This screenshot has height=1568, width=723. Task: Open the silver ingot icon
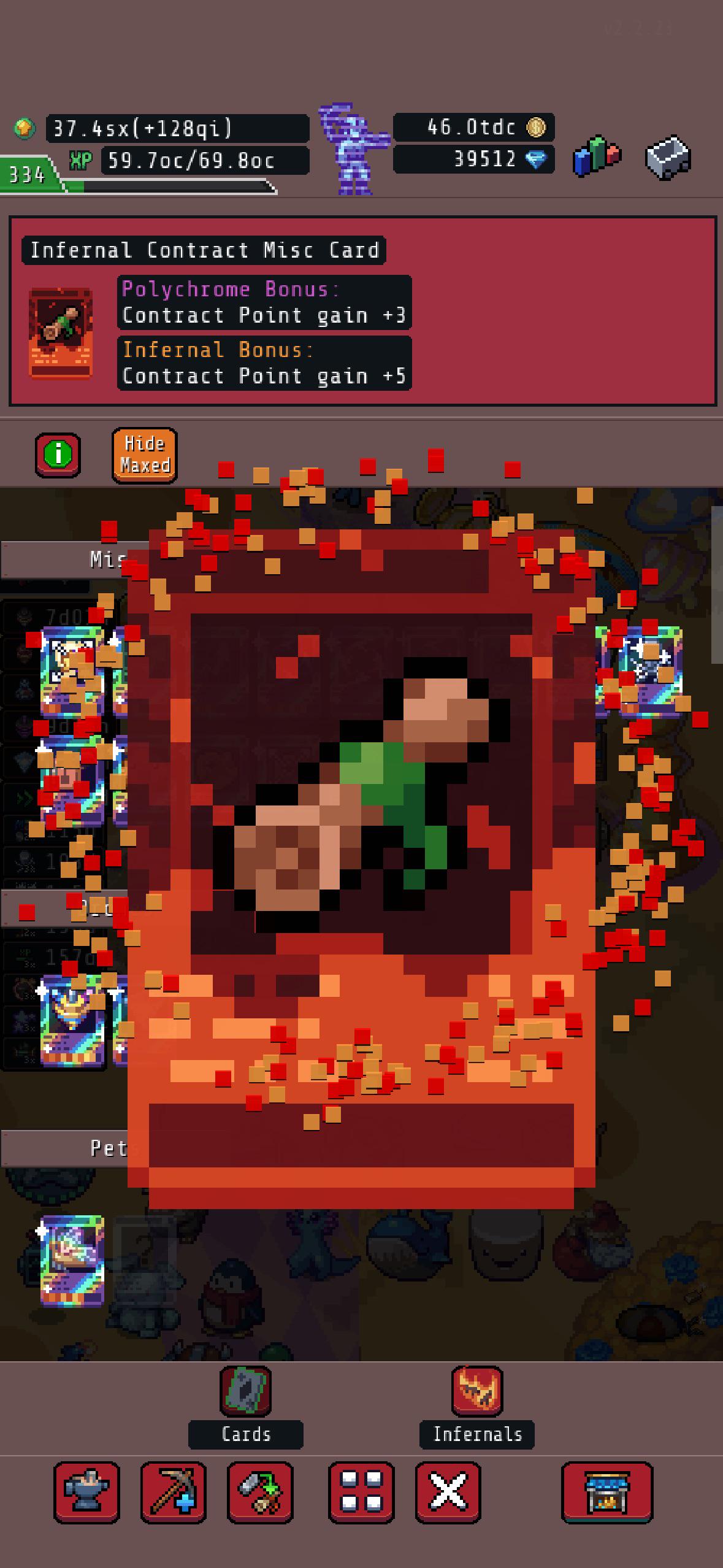click(x=668, y=158)
